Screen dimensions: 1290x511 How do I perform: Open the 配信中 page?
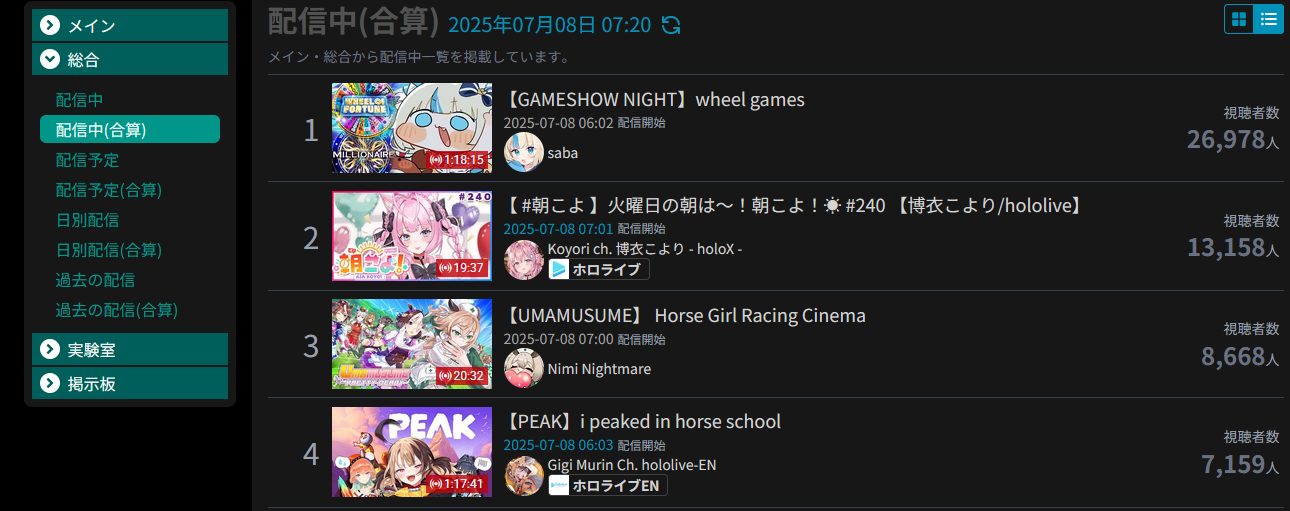point(80,100)
